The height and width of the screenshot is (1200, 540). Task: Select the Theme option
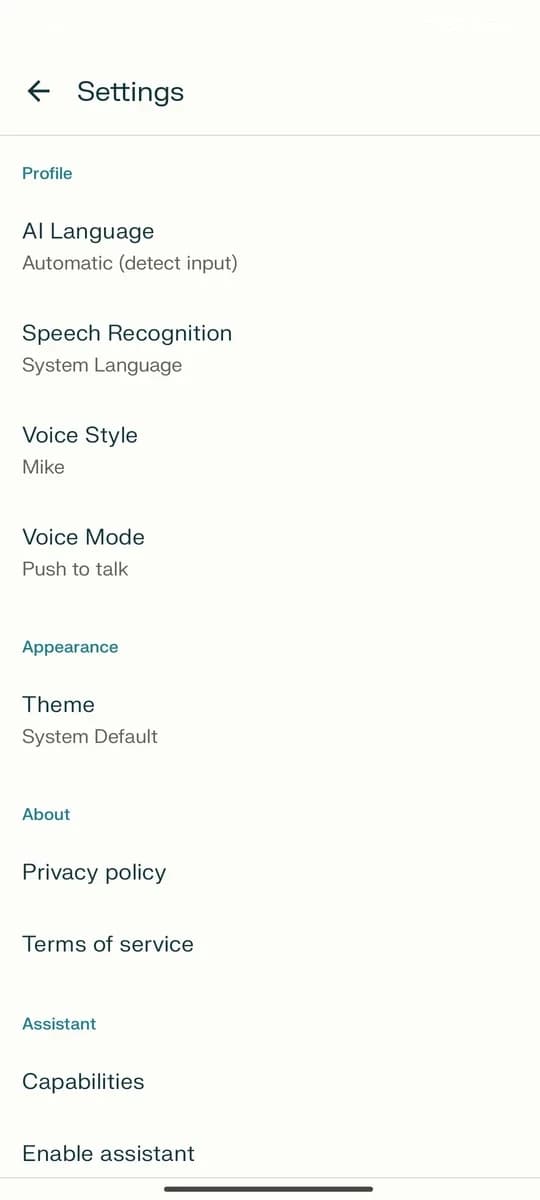click(x=270, y=720)
